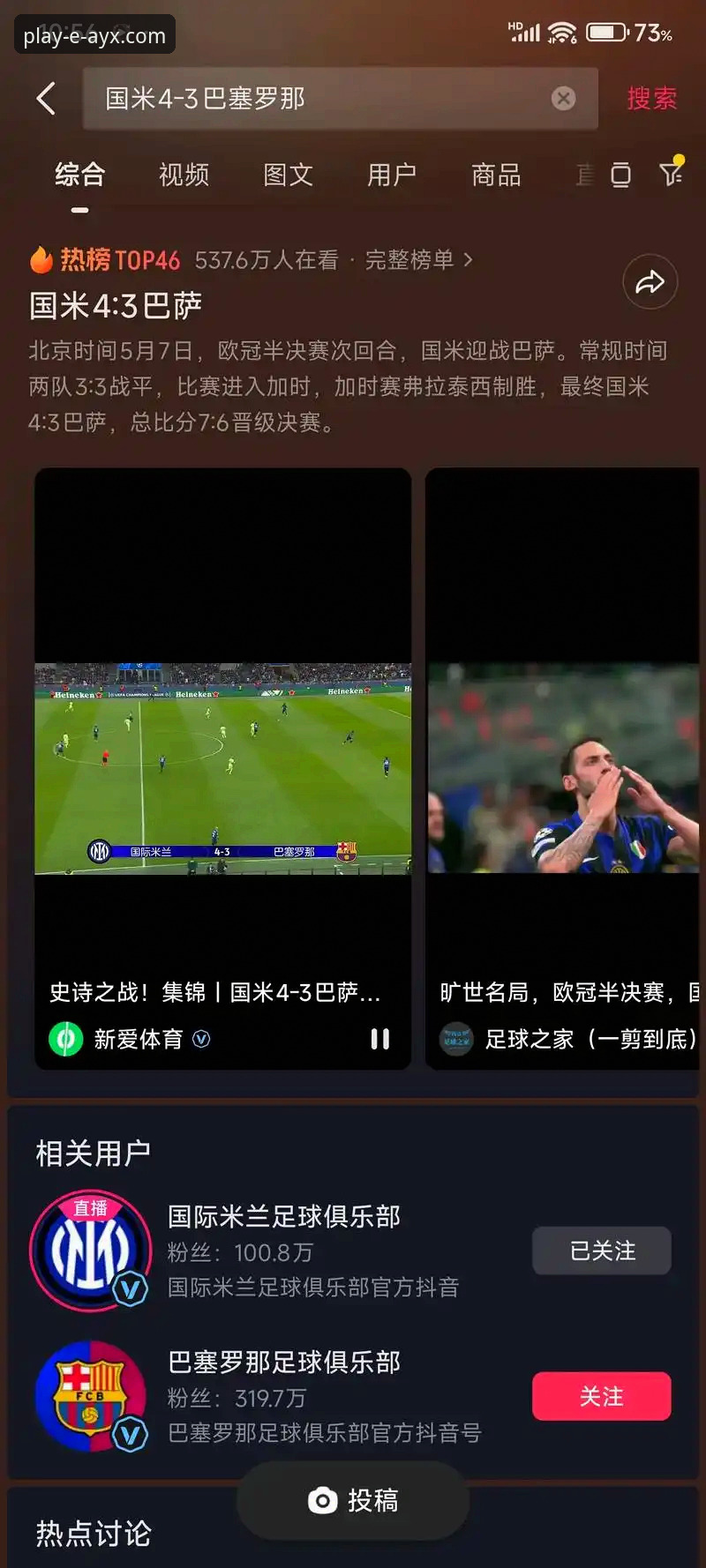Screen dimensions: 706x1568
Task: Tap the camera icon on the 投稿 button
Action: [x=324, y=1501]
